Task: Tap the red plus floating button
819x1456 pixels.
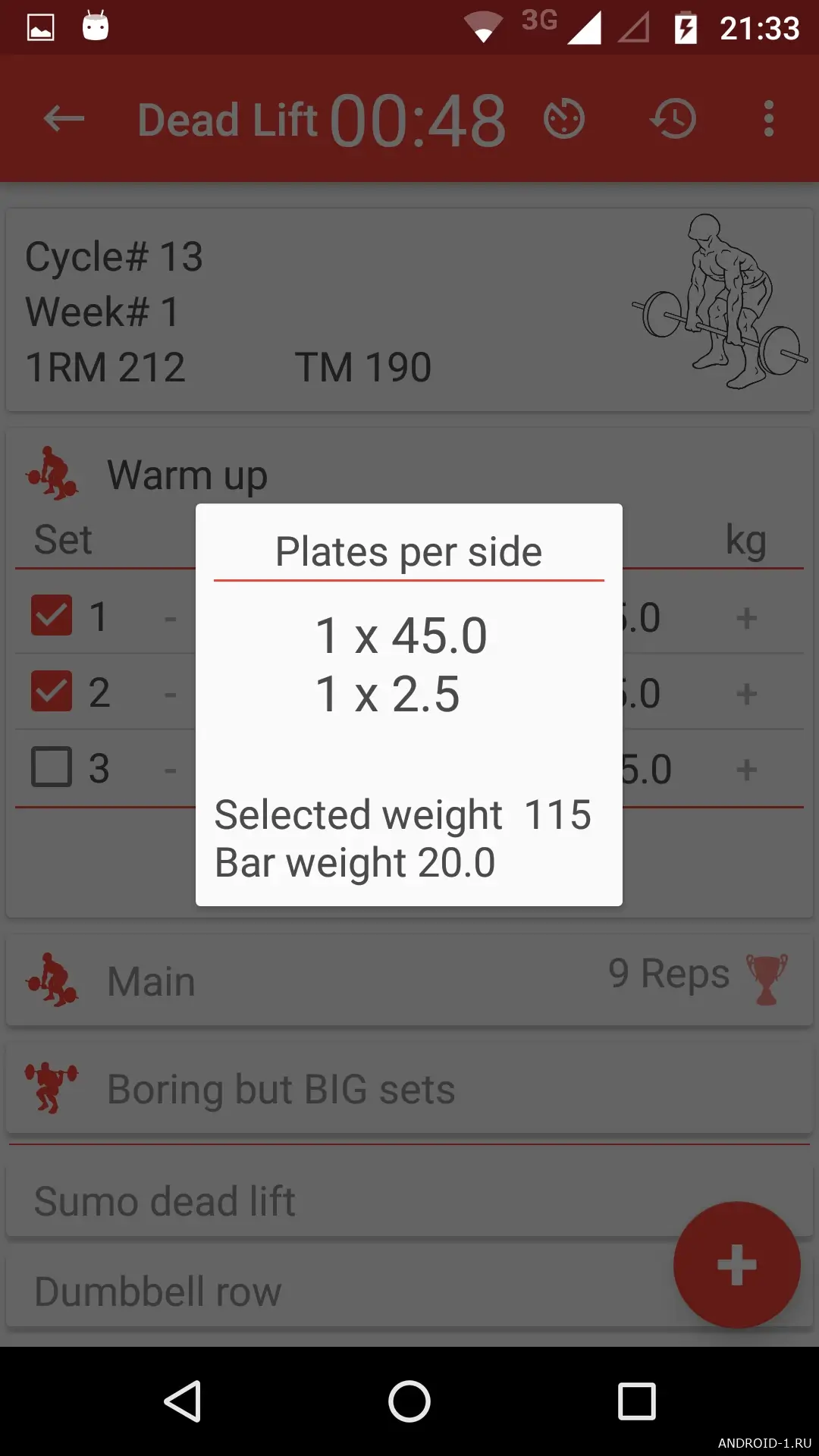Action: pos(736,1265)
